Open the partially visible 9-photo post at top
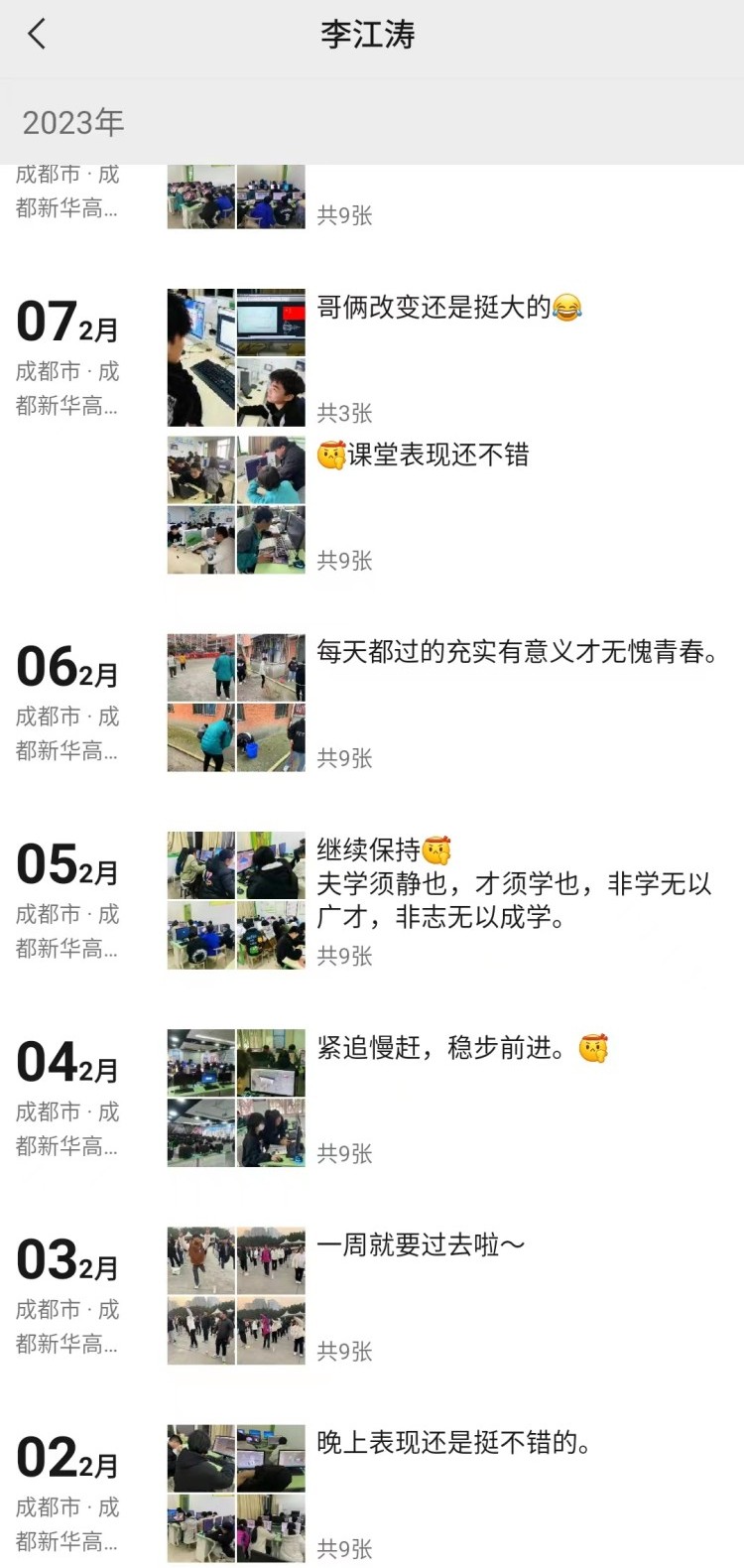Screen dimensions: 744x1568 (236, 197)
